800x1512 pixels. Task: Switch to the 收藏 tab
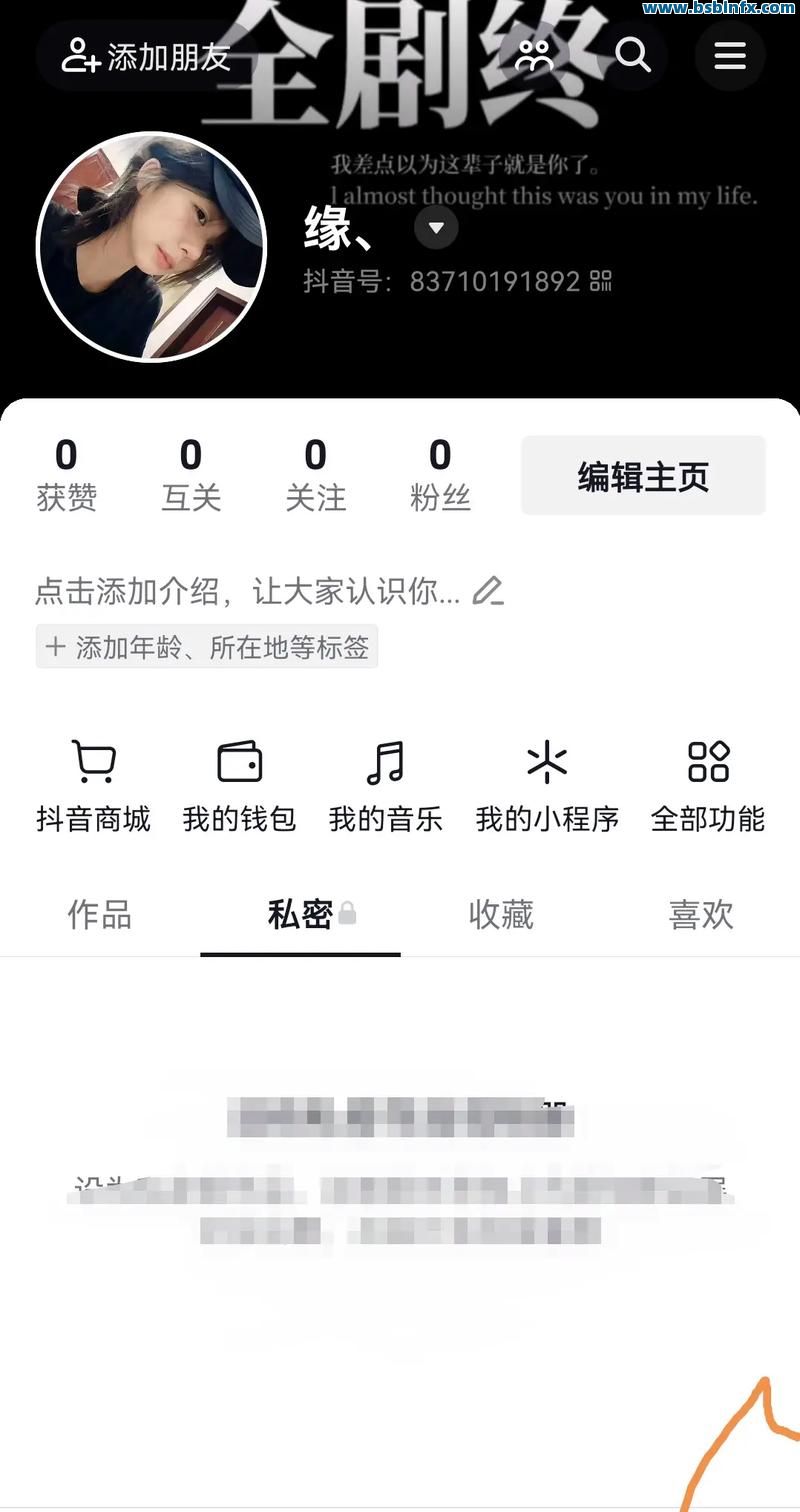click(x=501, y=914)
